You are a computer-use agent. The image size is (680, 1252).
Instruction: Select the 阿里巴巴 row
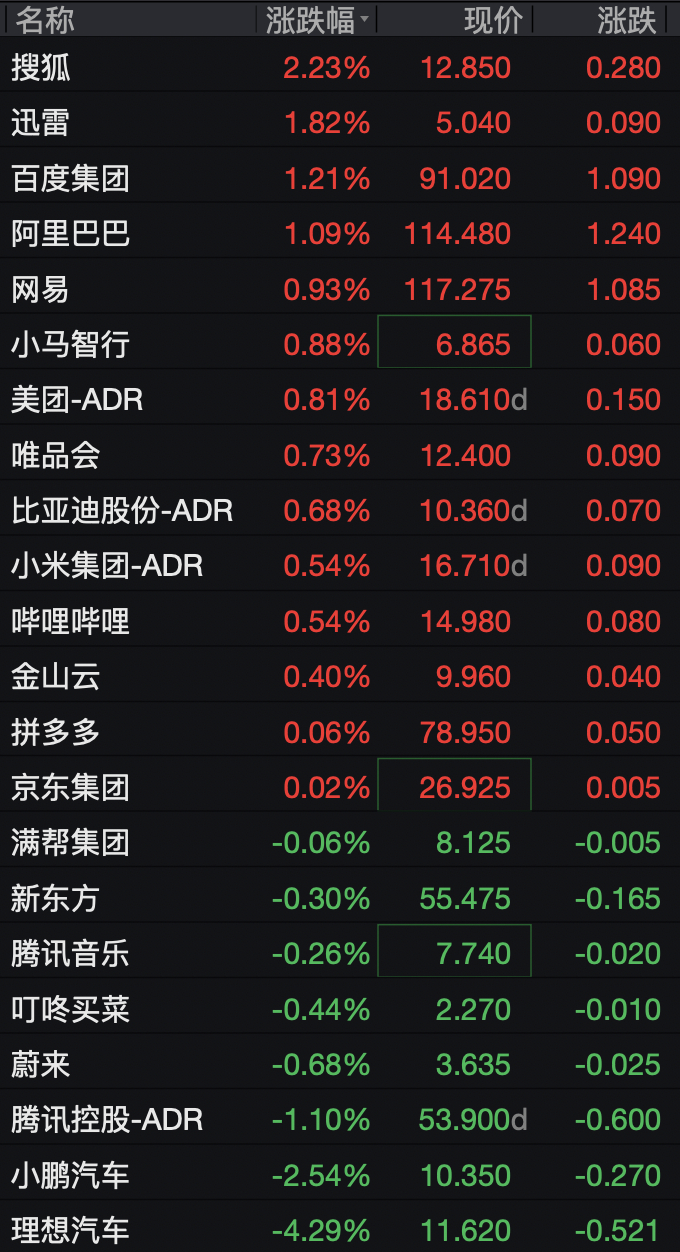[340, 234]
